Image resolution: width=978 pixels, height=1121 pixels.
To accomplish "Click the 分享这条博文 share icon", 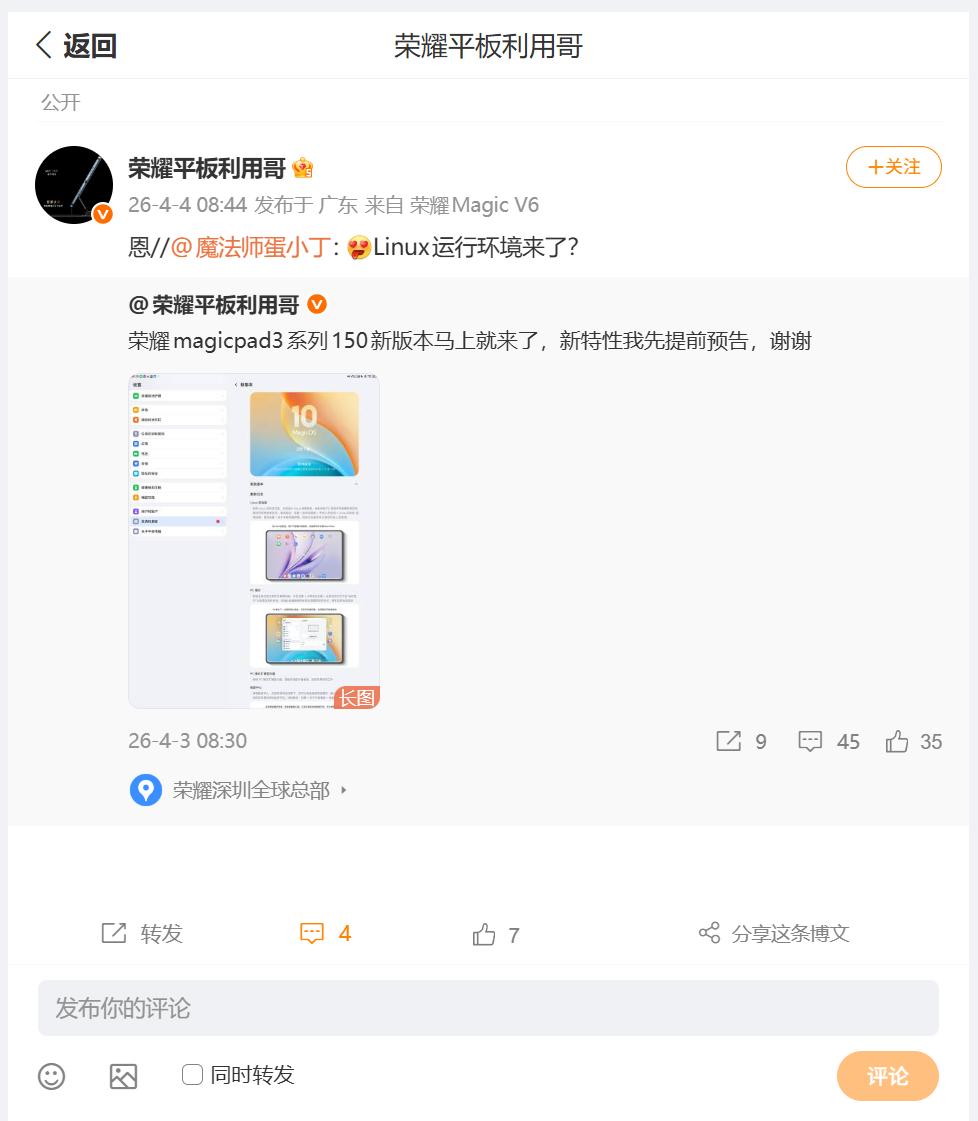I will tap(709, 934).
